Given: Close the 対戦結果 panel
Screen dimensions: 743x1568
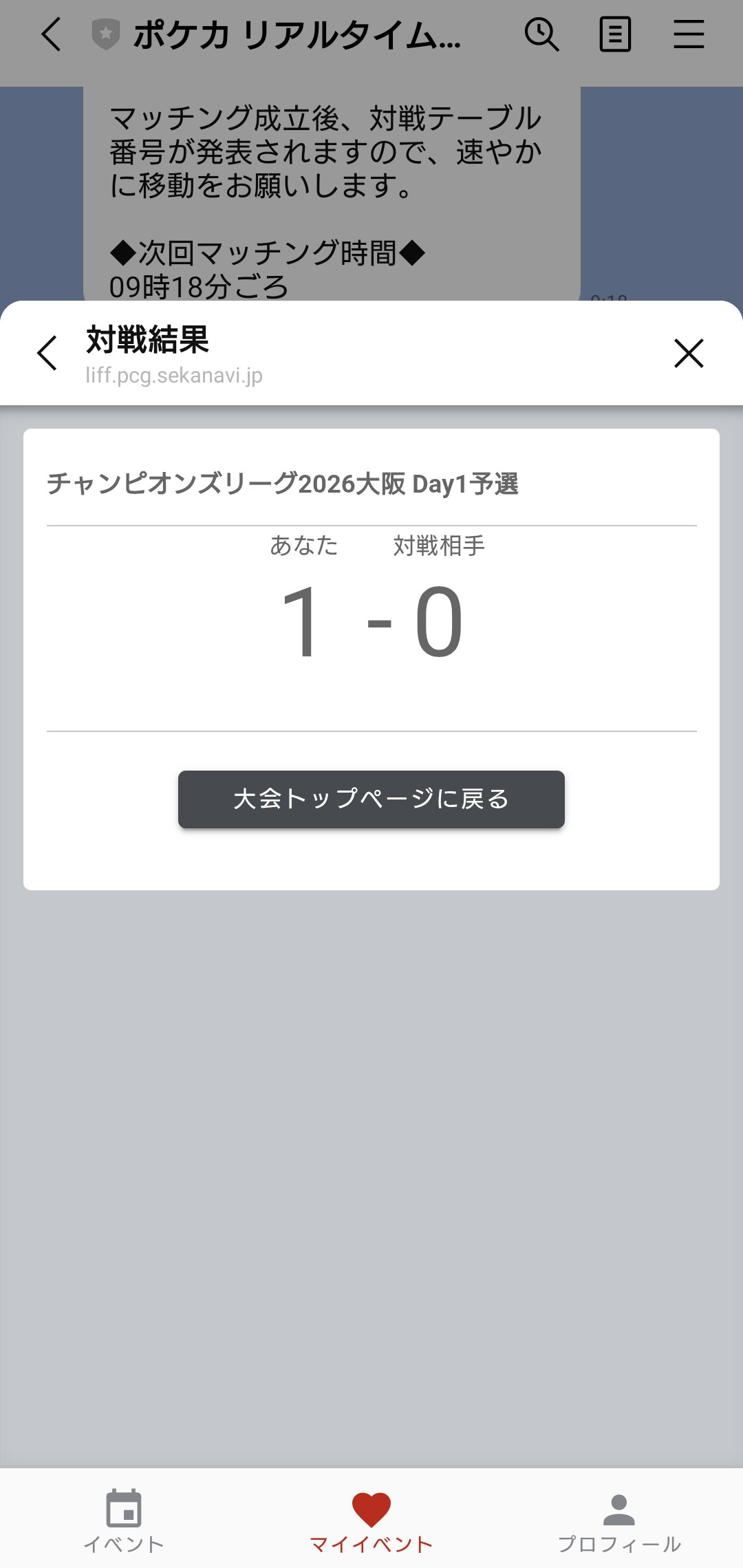Looking at the screenshot, I should click(x=689, y=353).
